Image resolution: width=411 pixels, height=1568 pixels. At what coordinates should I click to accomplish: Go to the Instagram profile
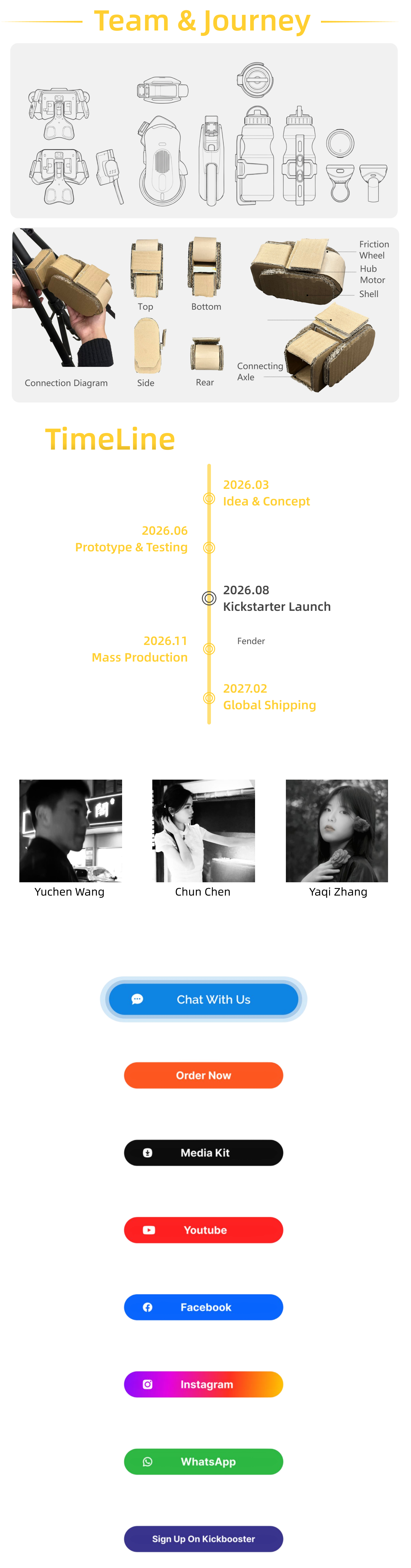coord(203,1384)
